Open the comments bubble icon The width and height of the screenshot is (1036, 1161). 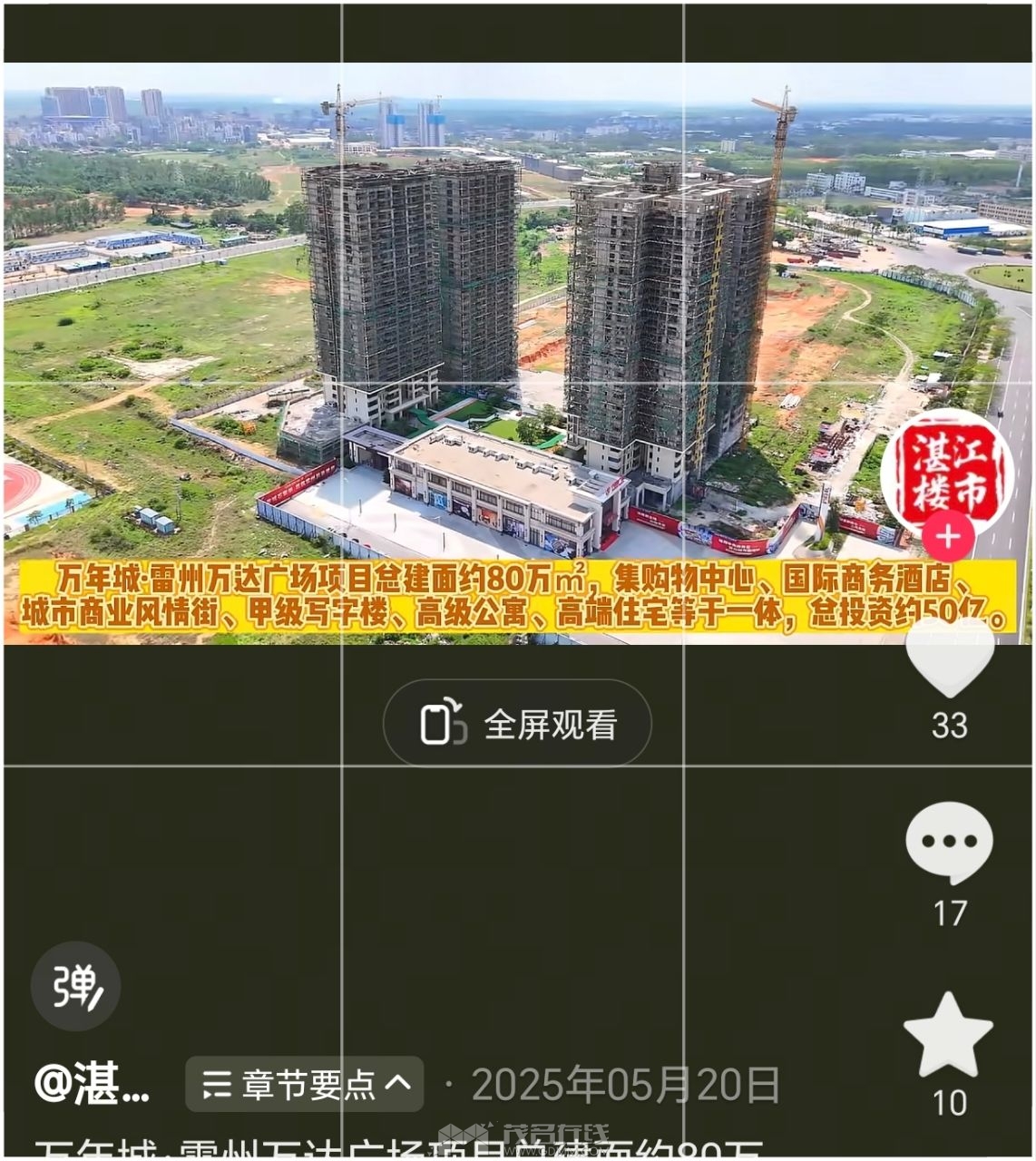point(949,844)
